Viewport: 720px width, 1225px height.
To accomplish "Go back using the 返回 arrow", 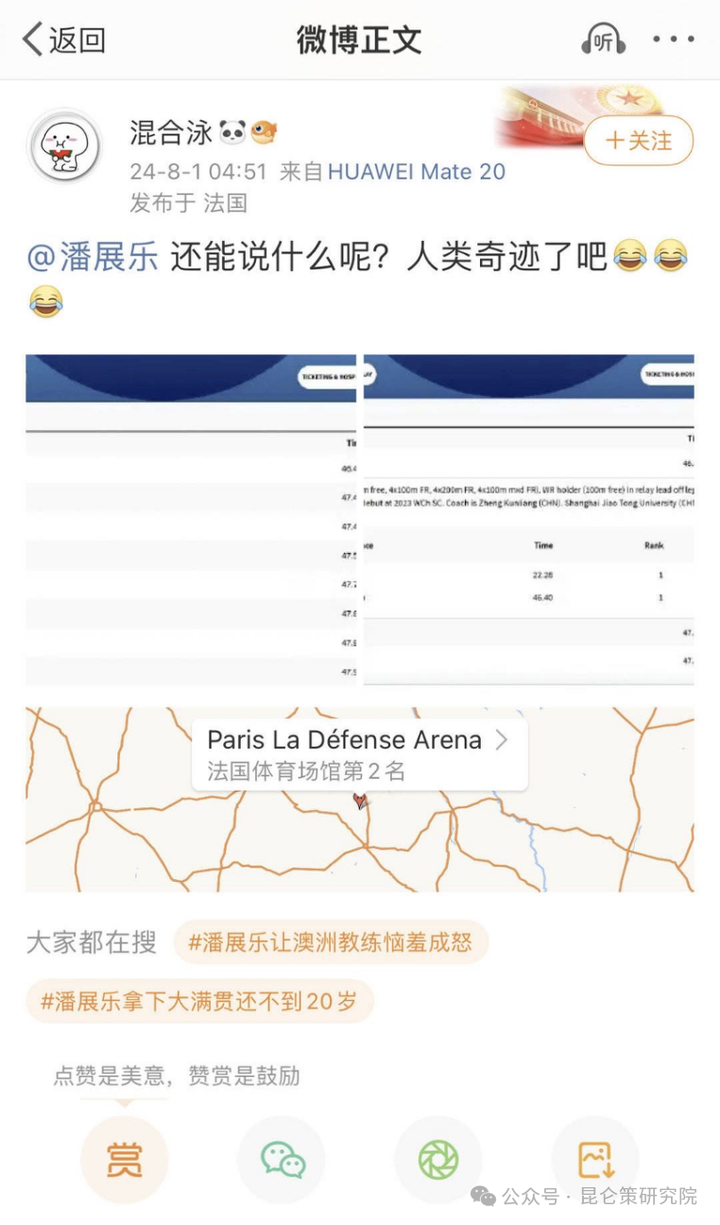I will tap(64, 40).
